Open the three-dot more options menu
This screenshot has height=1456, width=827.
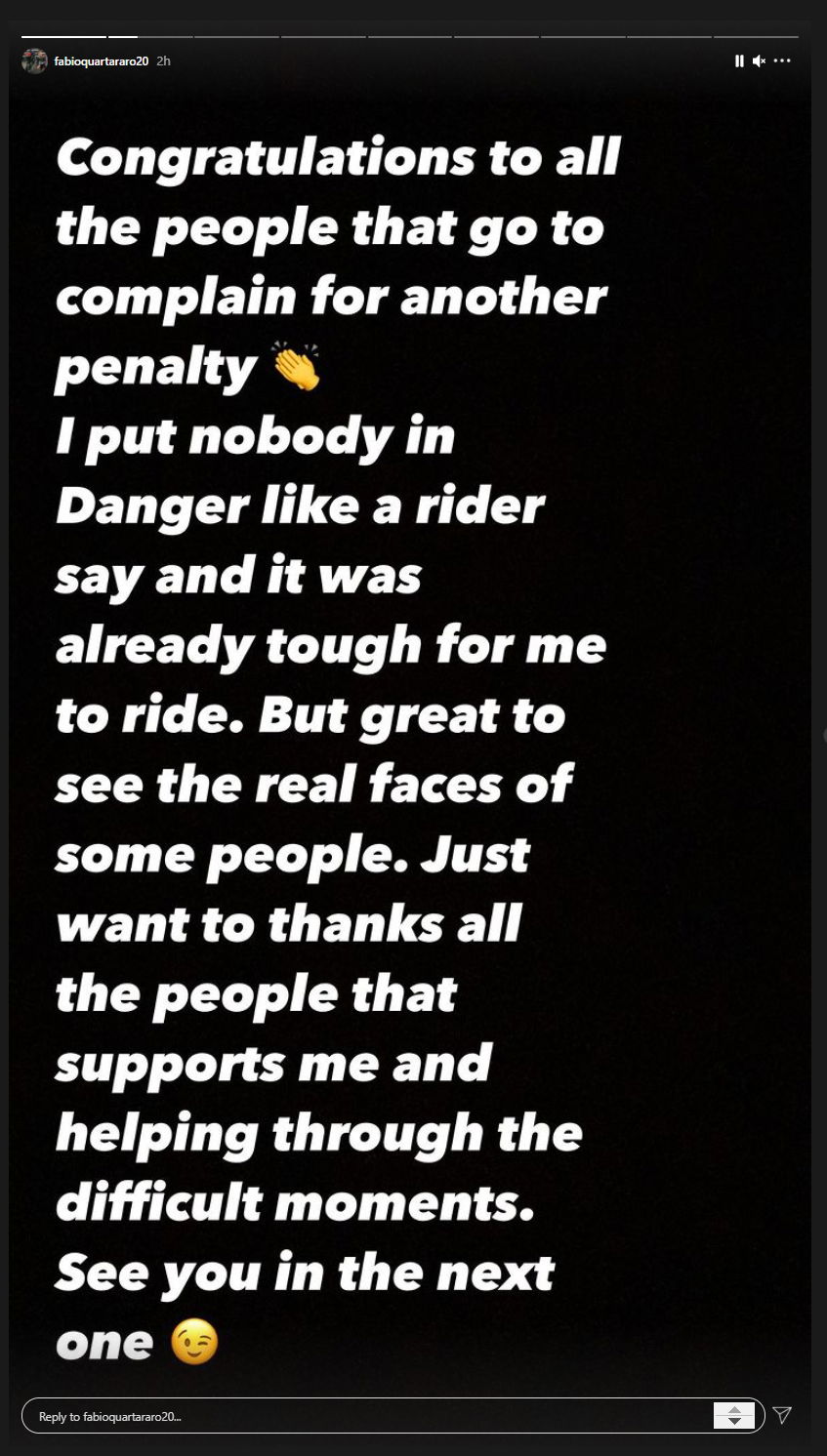click(782, 61)
